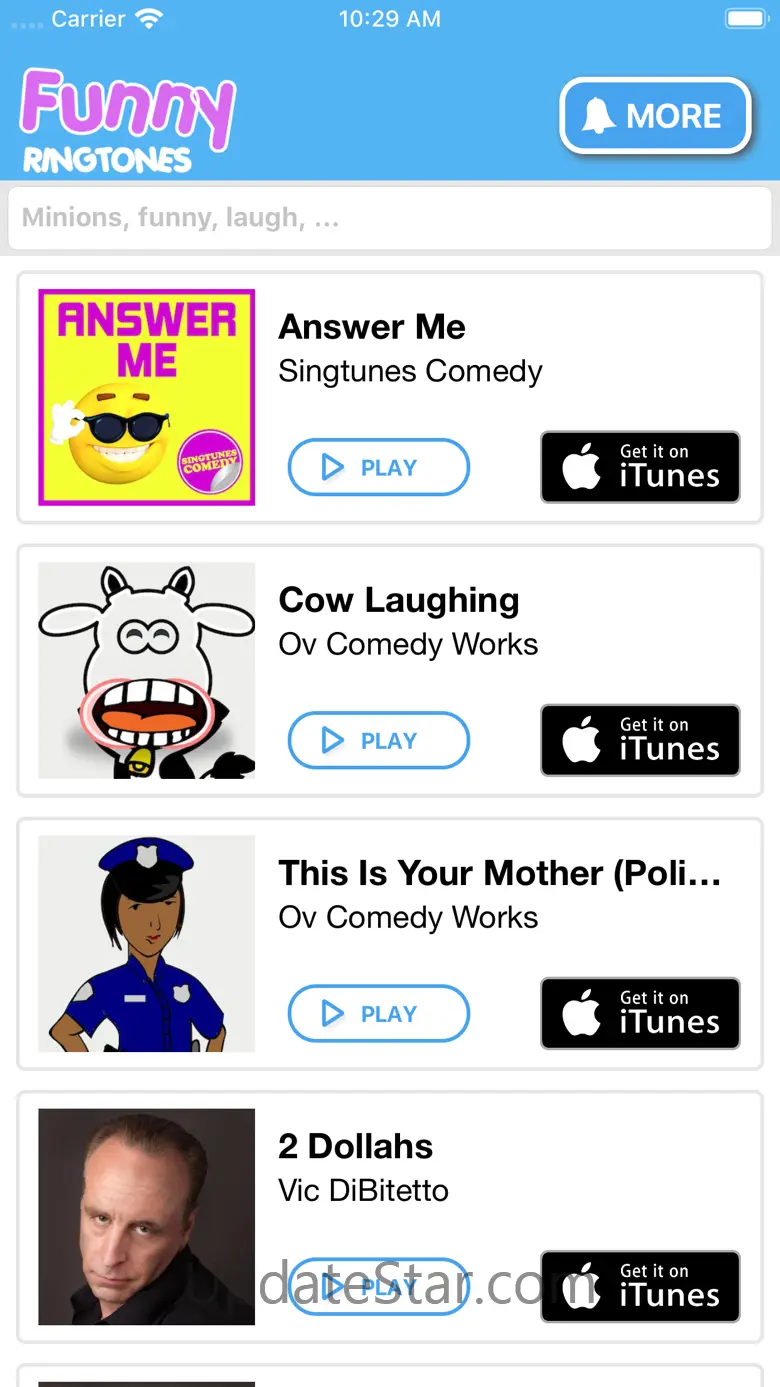Get Cow Laughing on iTunes
The width and height of the screenshot is (780, 1387).
(640, 740)
